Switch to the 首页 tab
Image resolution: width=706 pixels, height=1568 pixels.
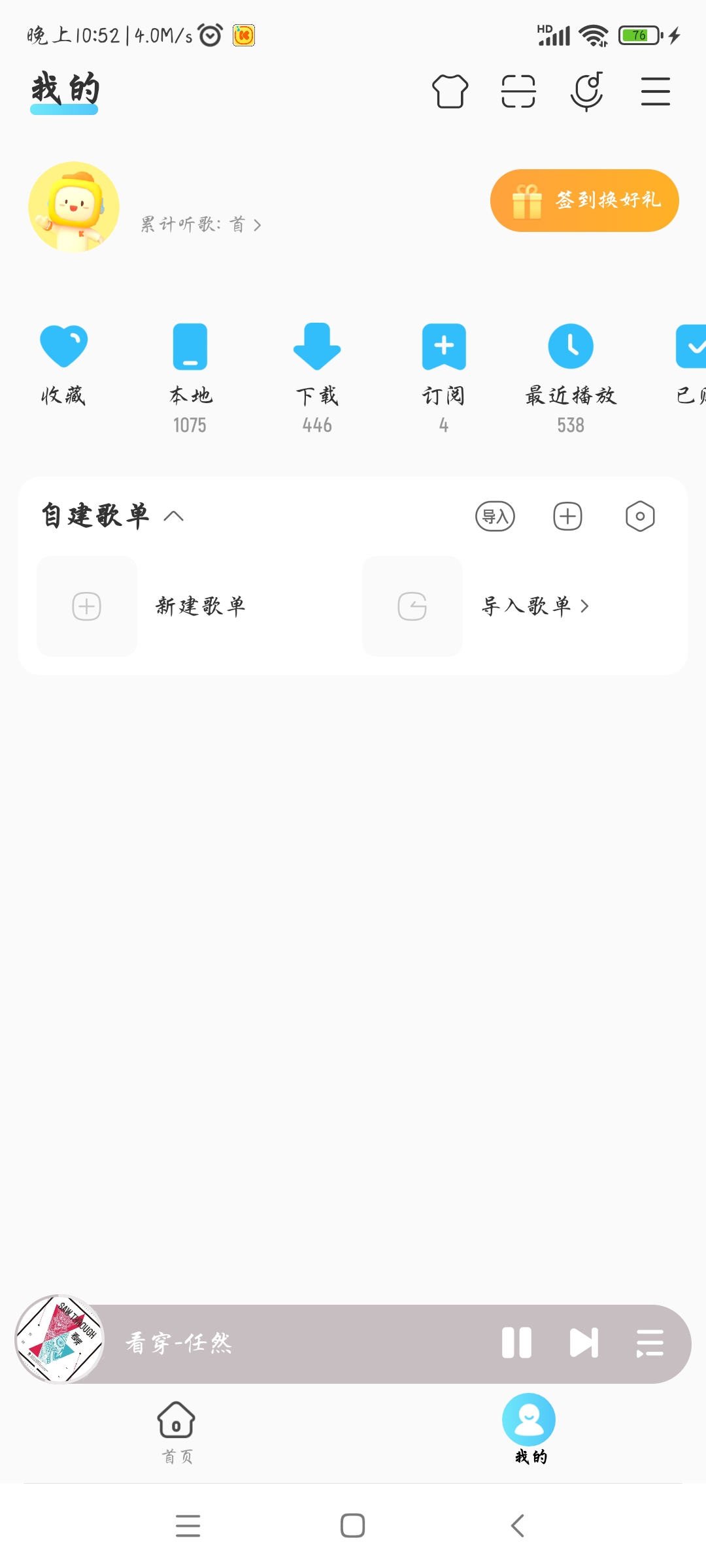point(176,1431)
